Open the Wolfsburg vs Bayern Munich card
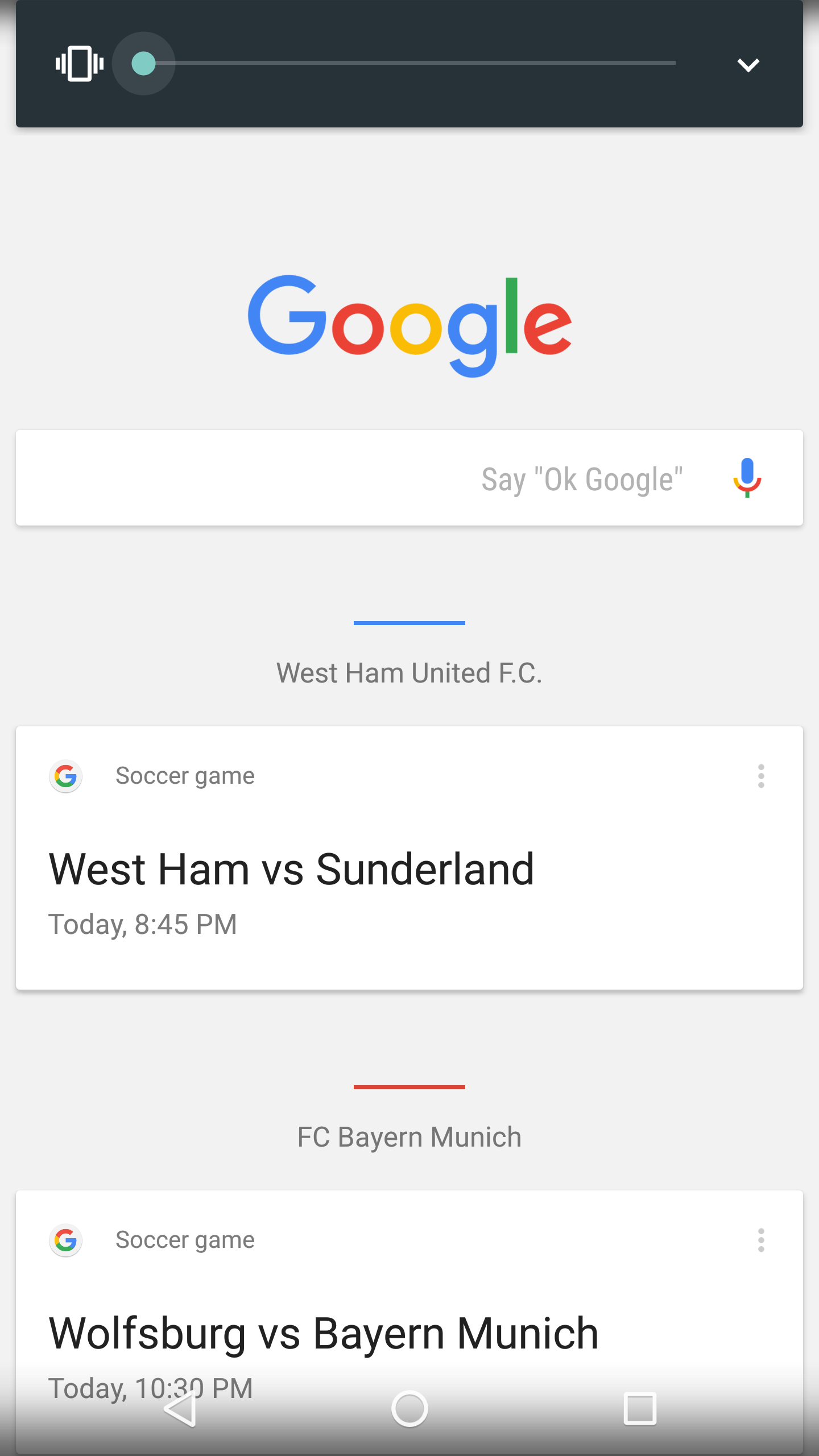 (x=409, y=1321)
